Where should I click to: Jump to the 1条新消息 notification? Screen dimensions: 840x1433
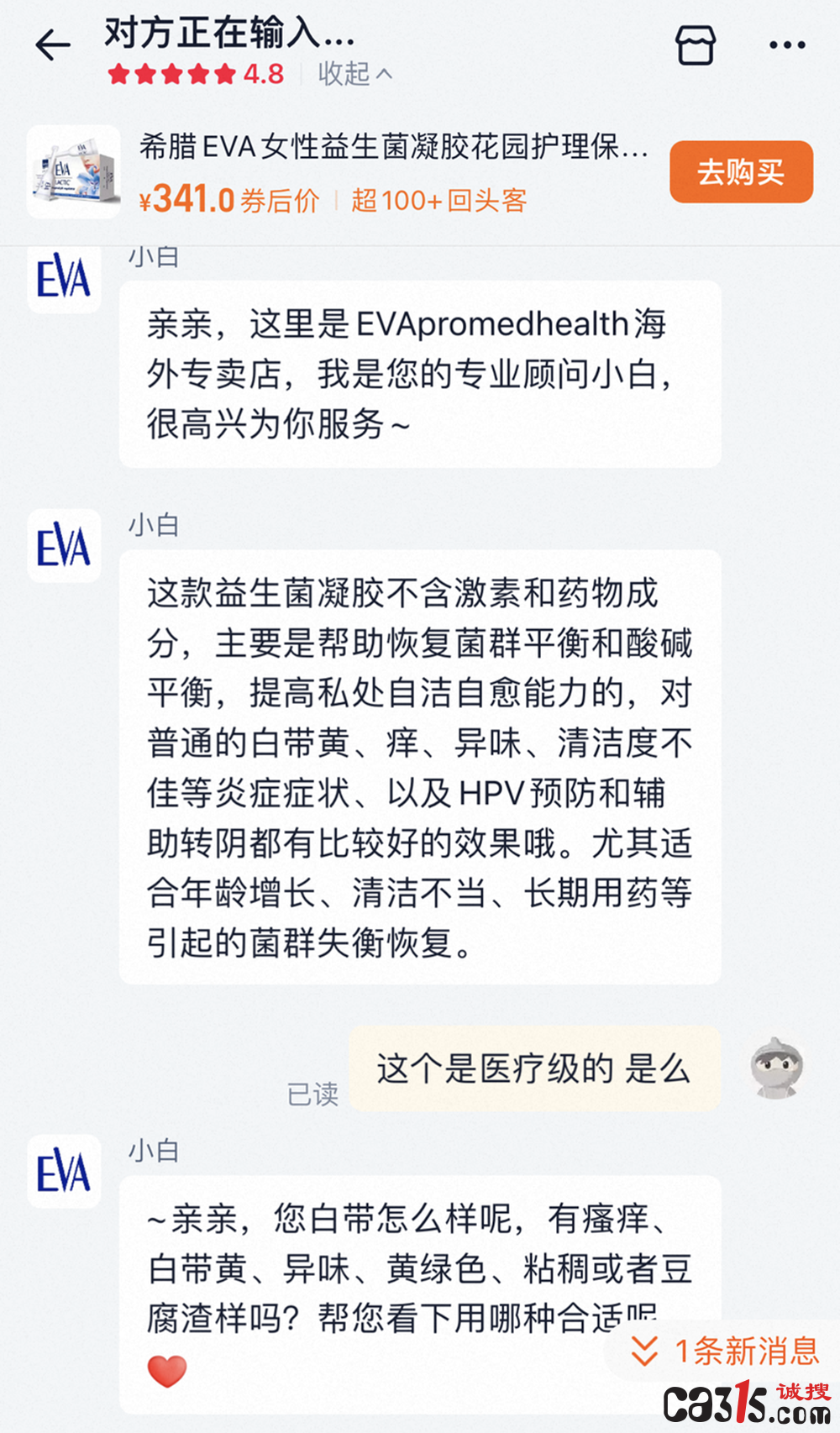coord(726,1352)
